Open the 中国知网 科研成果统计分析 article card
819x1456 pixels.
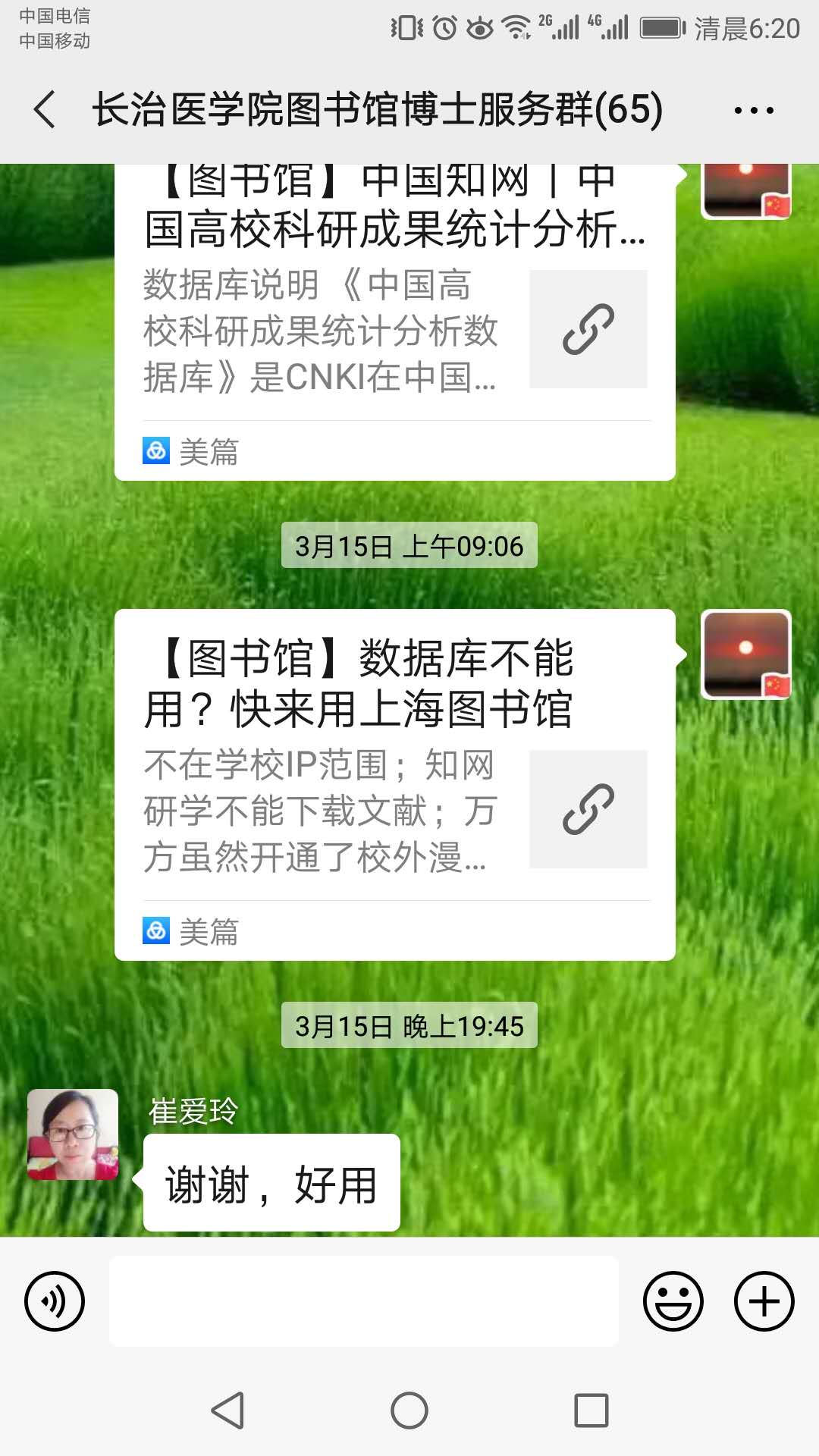tap(394, 318)
